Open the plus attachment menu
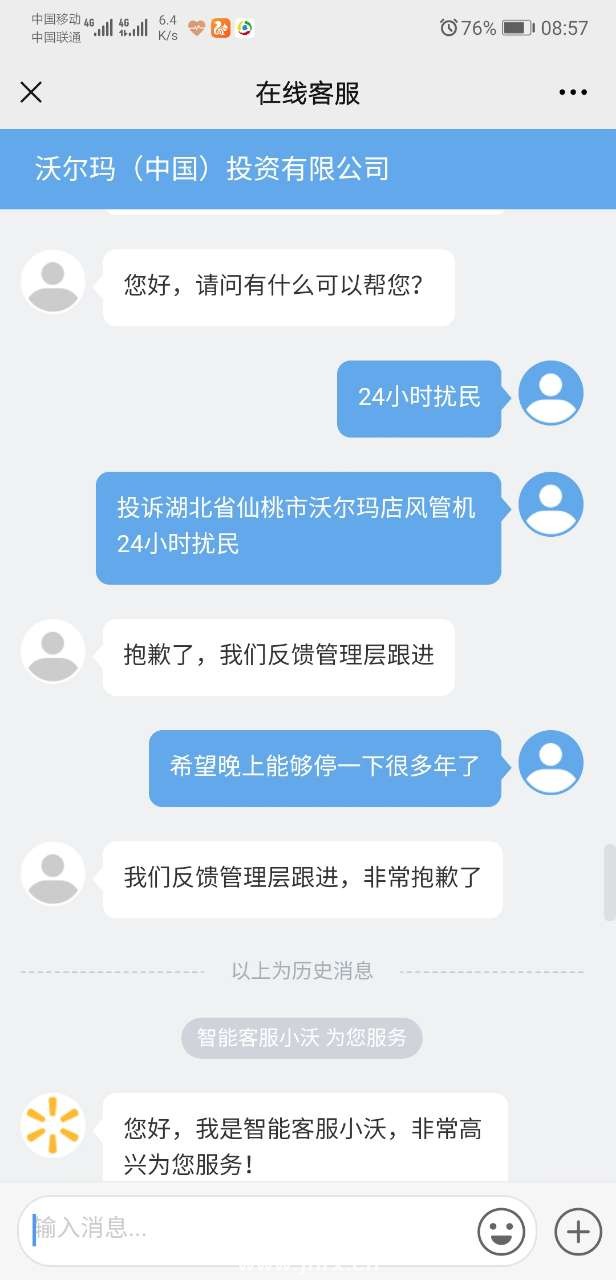This screenshot has width=616, height=1280. [x=578, y=1231]
